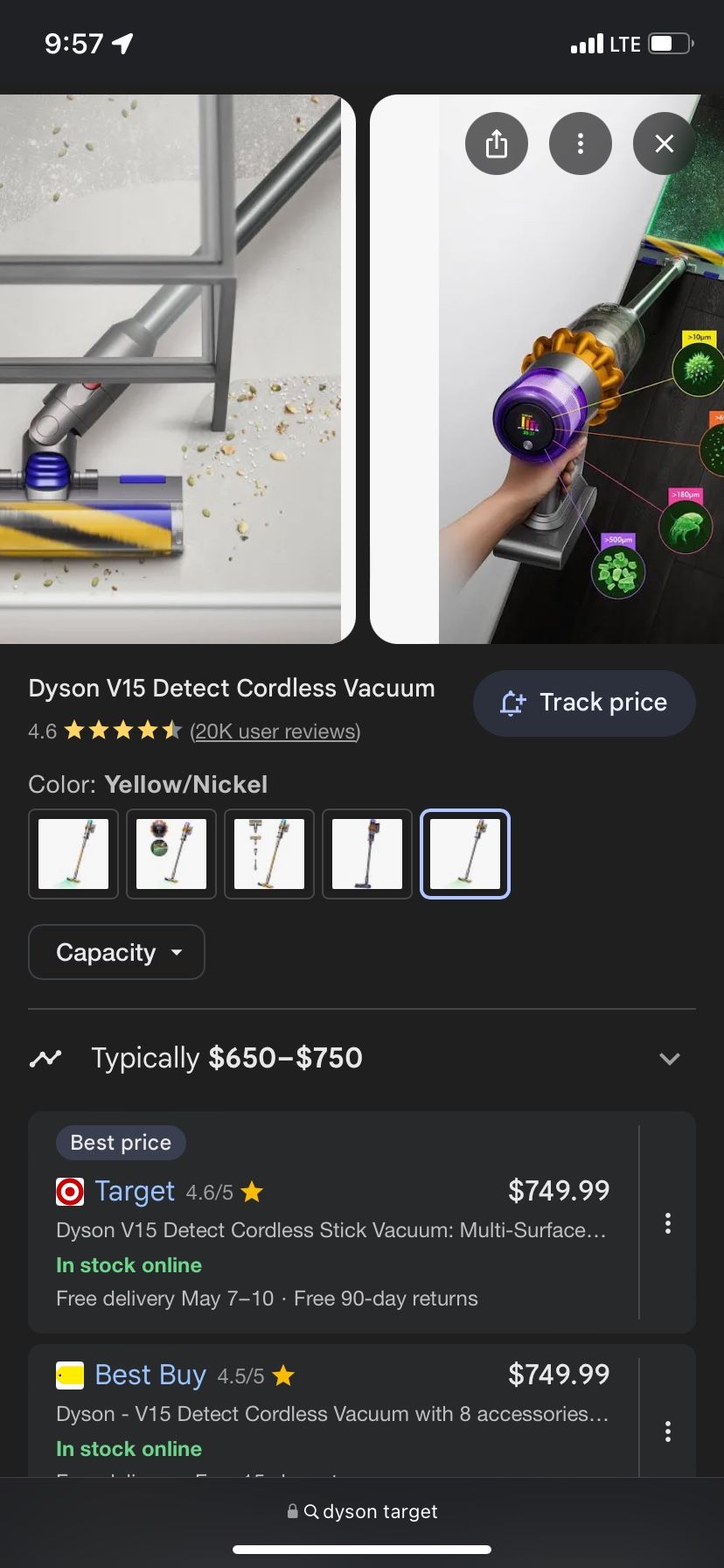724x1568 pixels.
Task: Tap the dyson target search field
Action: (x=376, y=1511)
